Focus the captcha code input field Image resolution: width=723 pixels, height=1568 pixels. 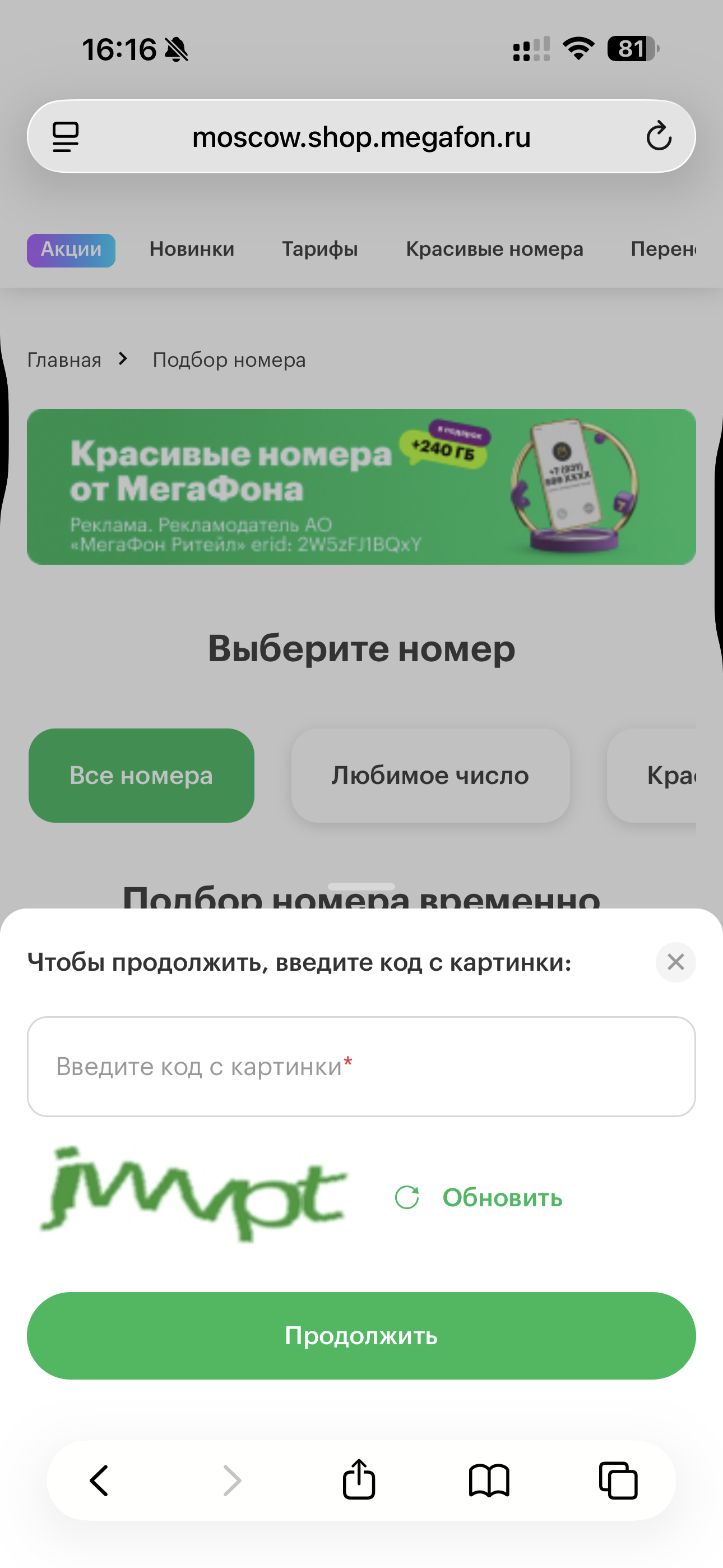361,1067
